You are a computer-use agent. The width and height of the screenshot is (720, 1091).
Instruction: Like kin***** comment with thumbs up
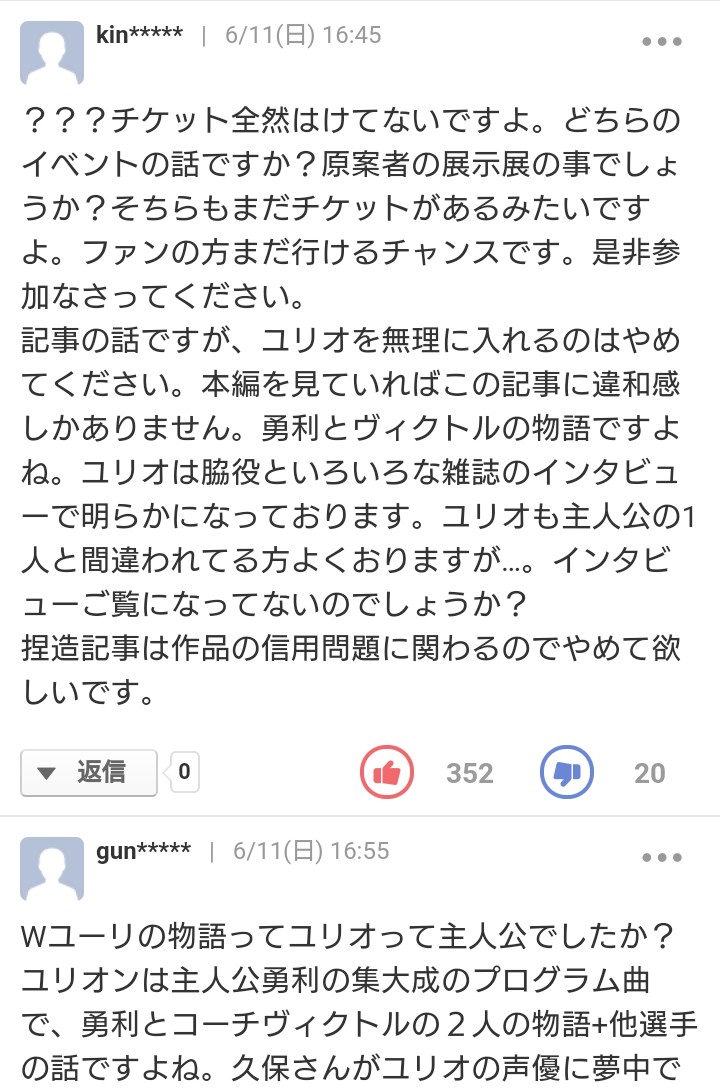point(387,772)
